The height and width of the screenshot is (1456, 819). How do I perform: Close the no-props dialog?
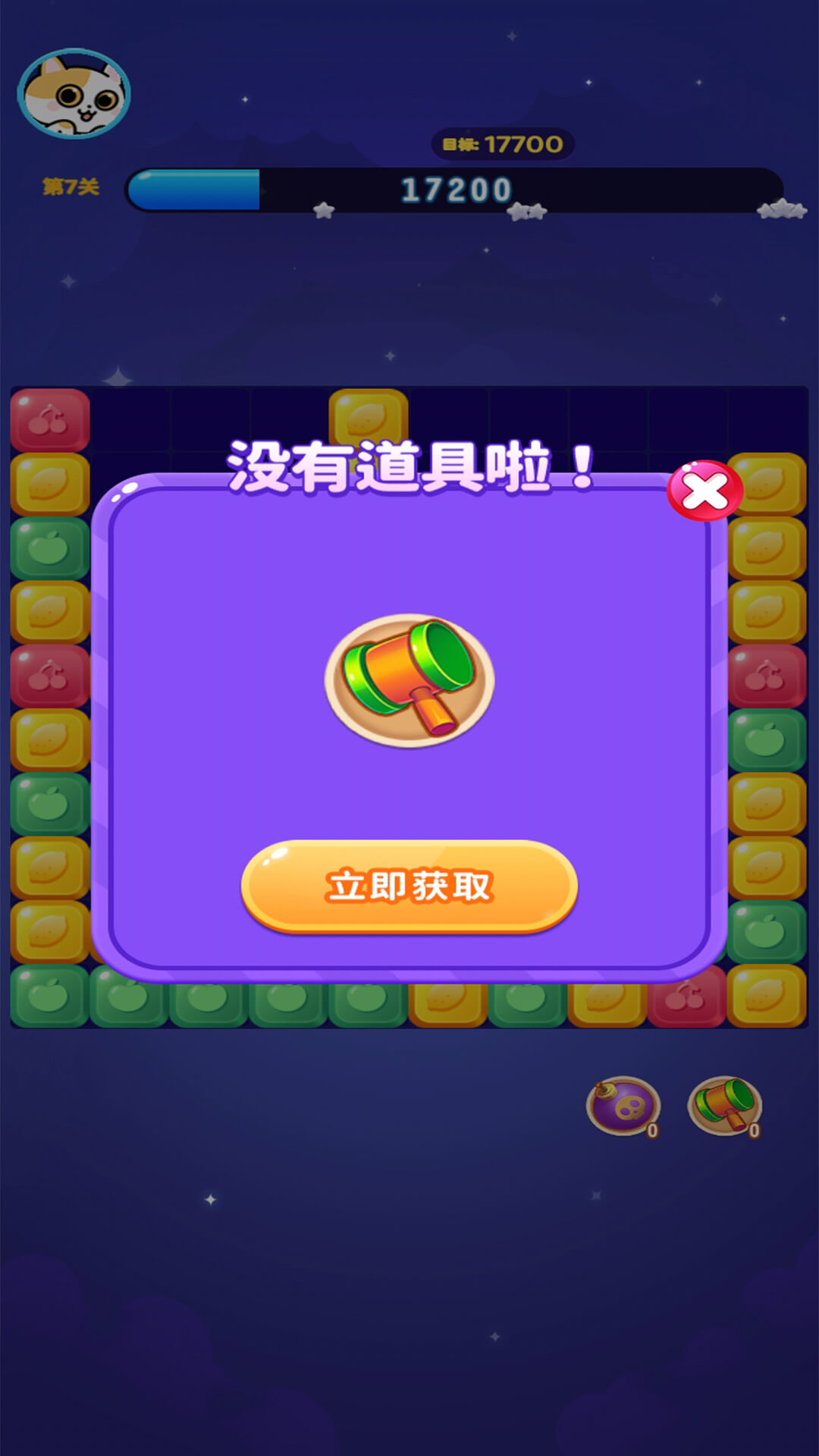pos(704,491)
